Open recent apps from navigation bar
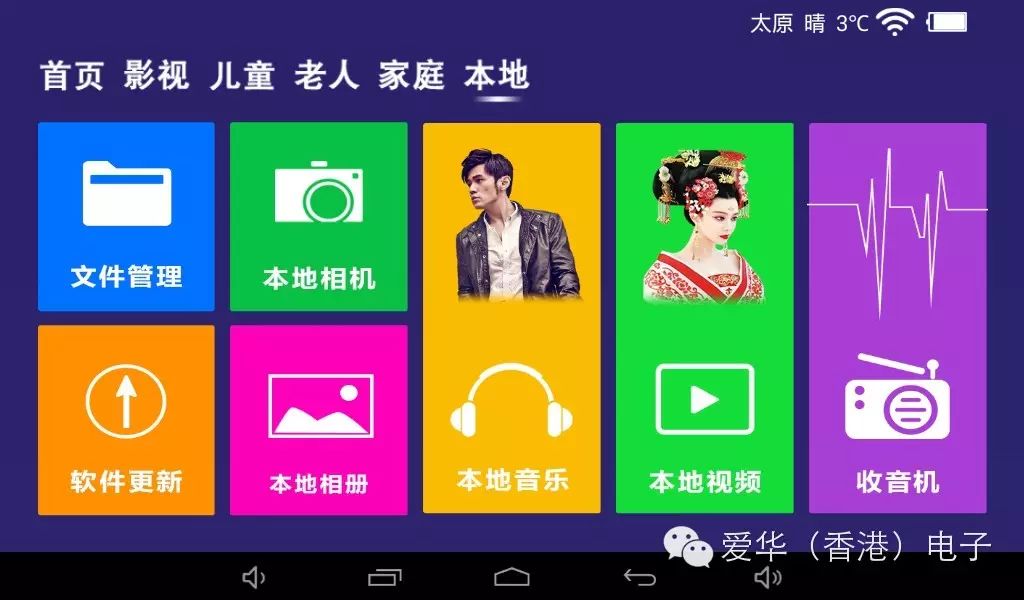 coord(384,577)
